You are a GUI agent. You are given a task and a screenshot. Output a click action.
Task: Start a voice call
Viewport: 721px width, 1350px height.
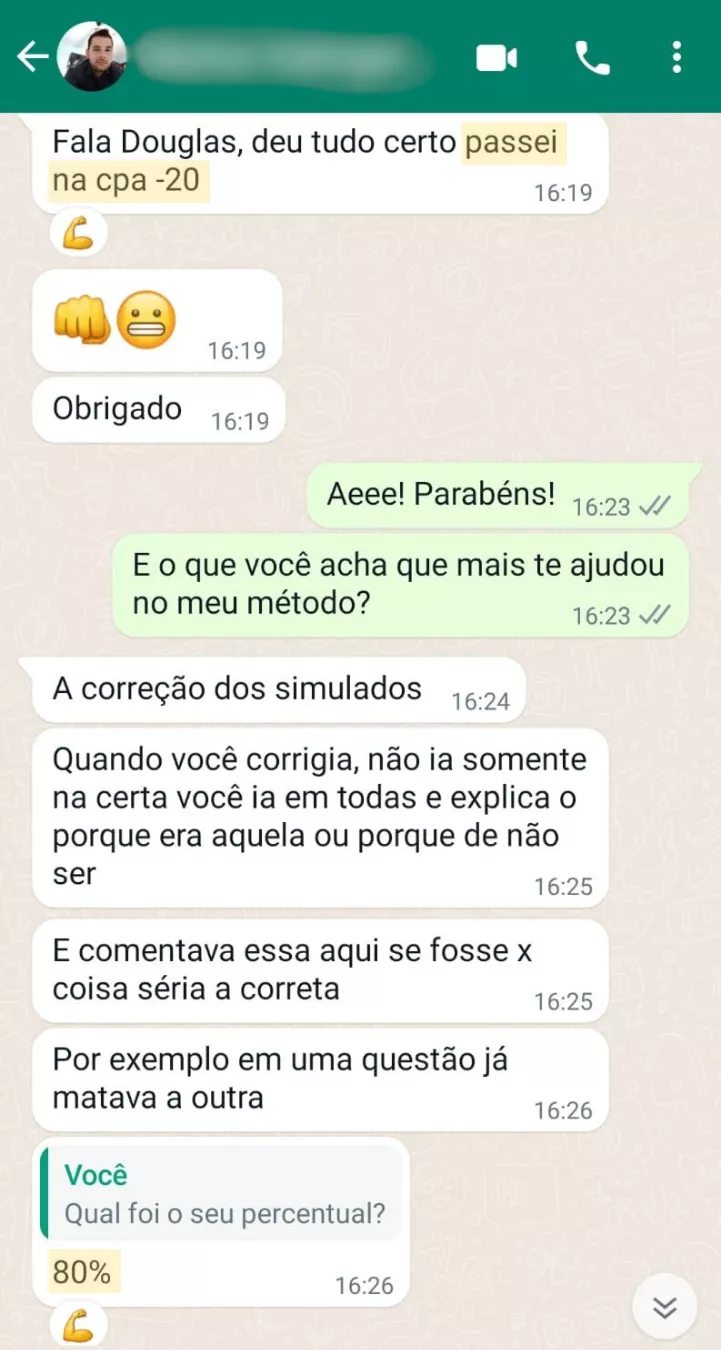[592, 58]
